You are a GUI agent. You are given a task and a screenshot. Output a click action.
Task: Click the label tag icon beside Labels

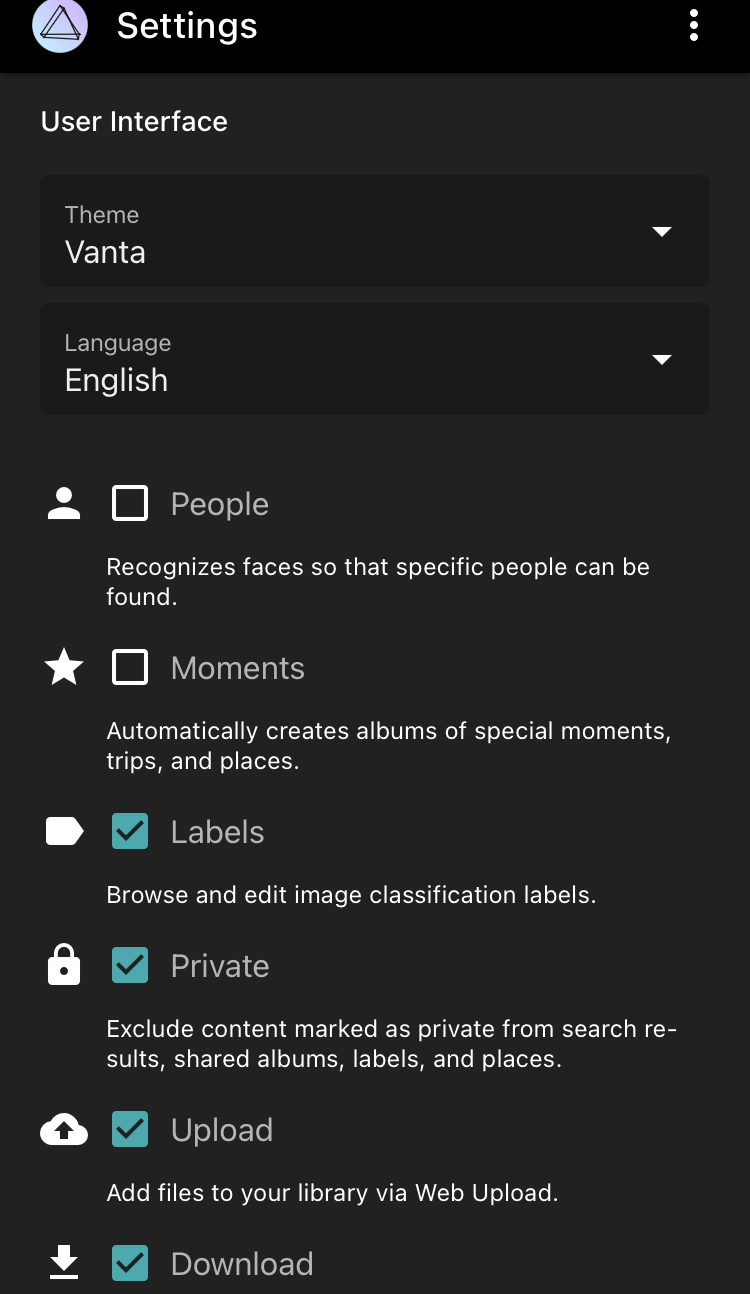[x=63, y=831]
